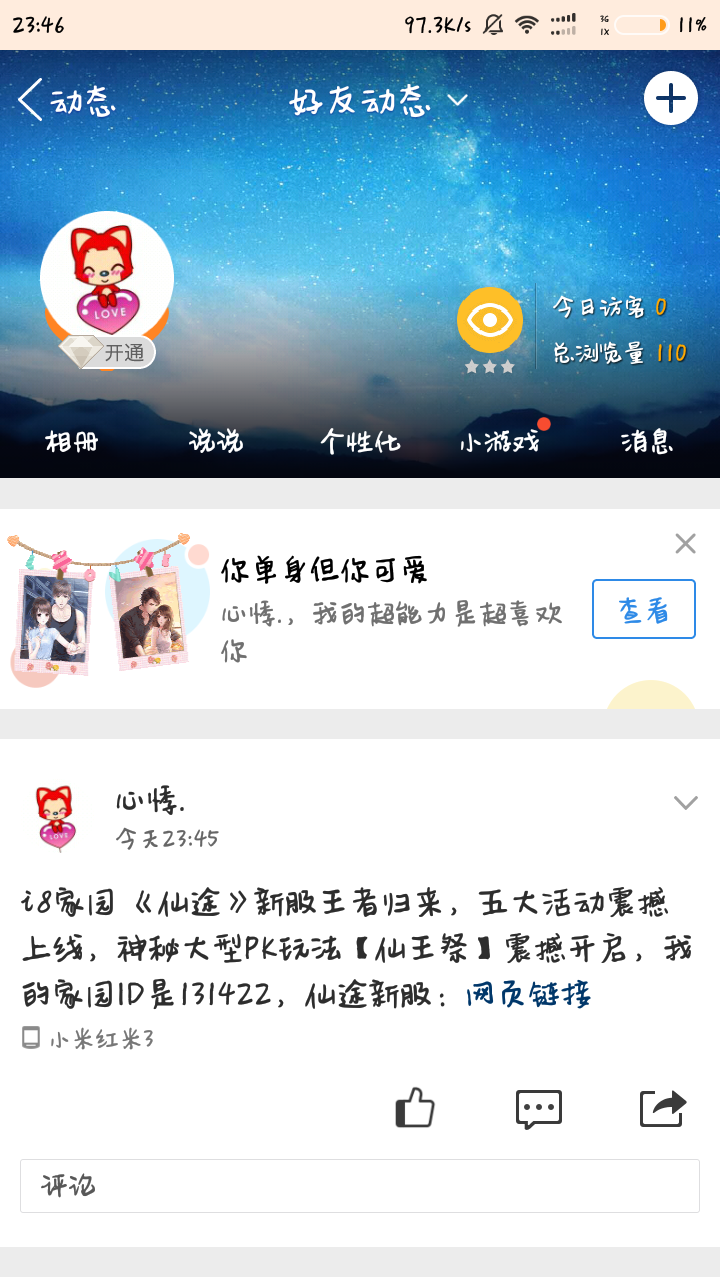Open the visitors eye icon
The width and height of the screenshot is (720, 1280).
(x=490, y=320)
